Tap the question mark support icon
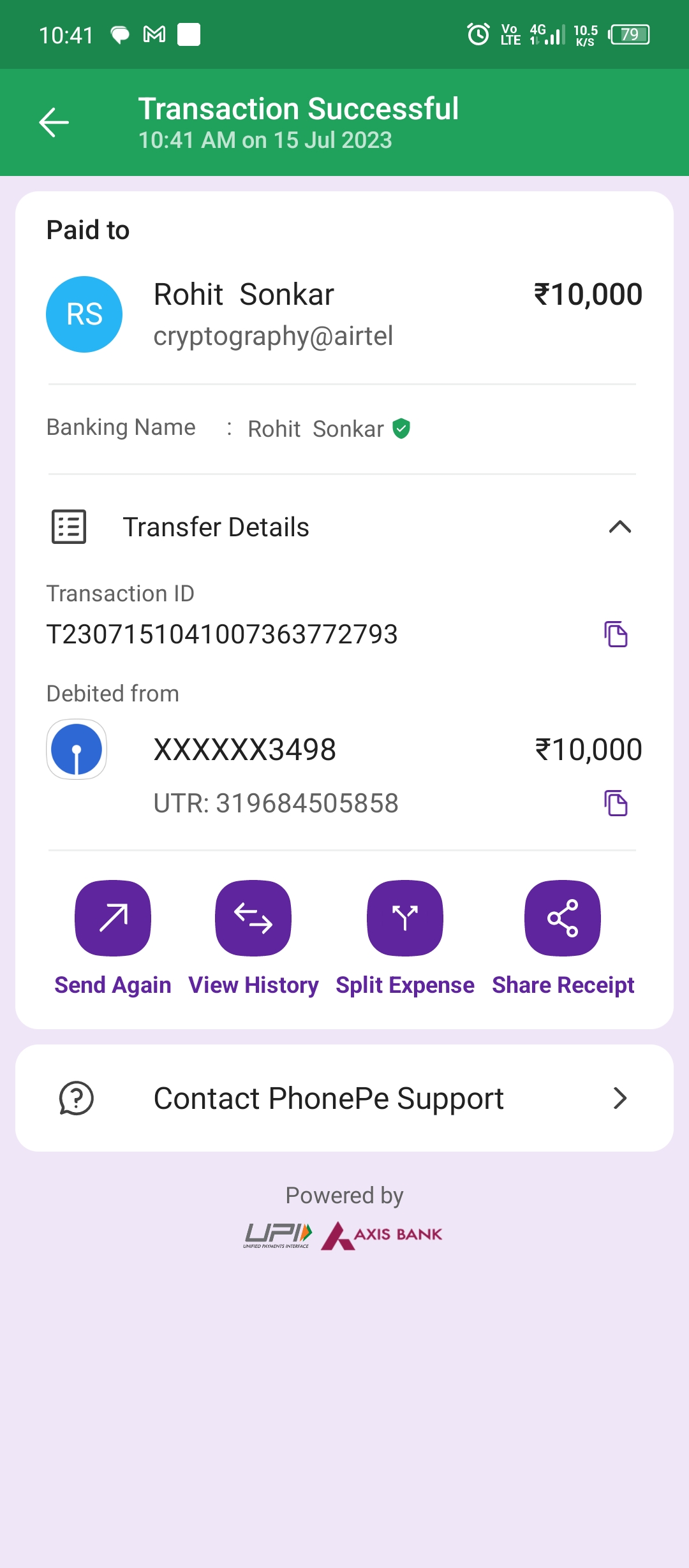689x1568 pixels. [x=75, y=1098]
